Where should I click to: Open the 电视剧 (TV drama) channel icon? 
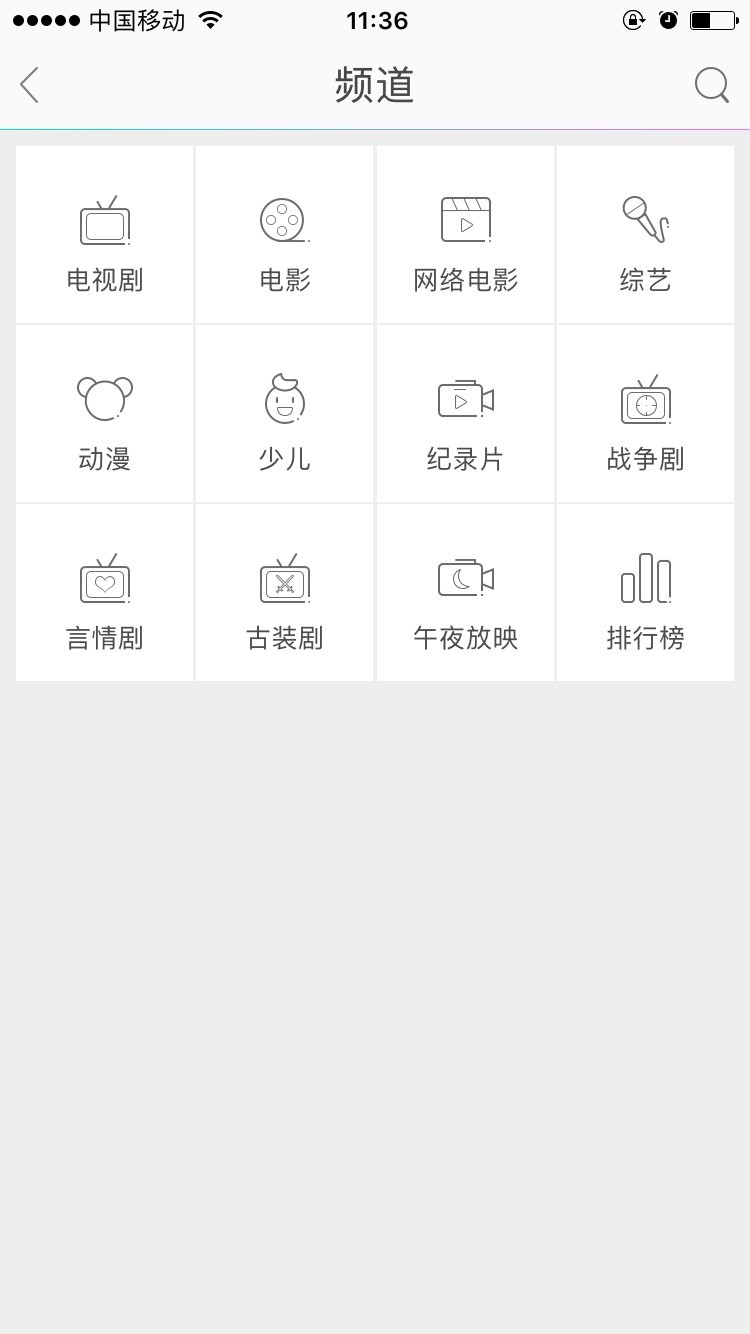(104, 220)
